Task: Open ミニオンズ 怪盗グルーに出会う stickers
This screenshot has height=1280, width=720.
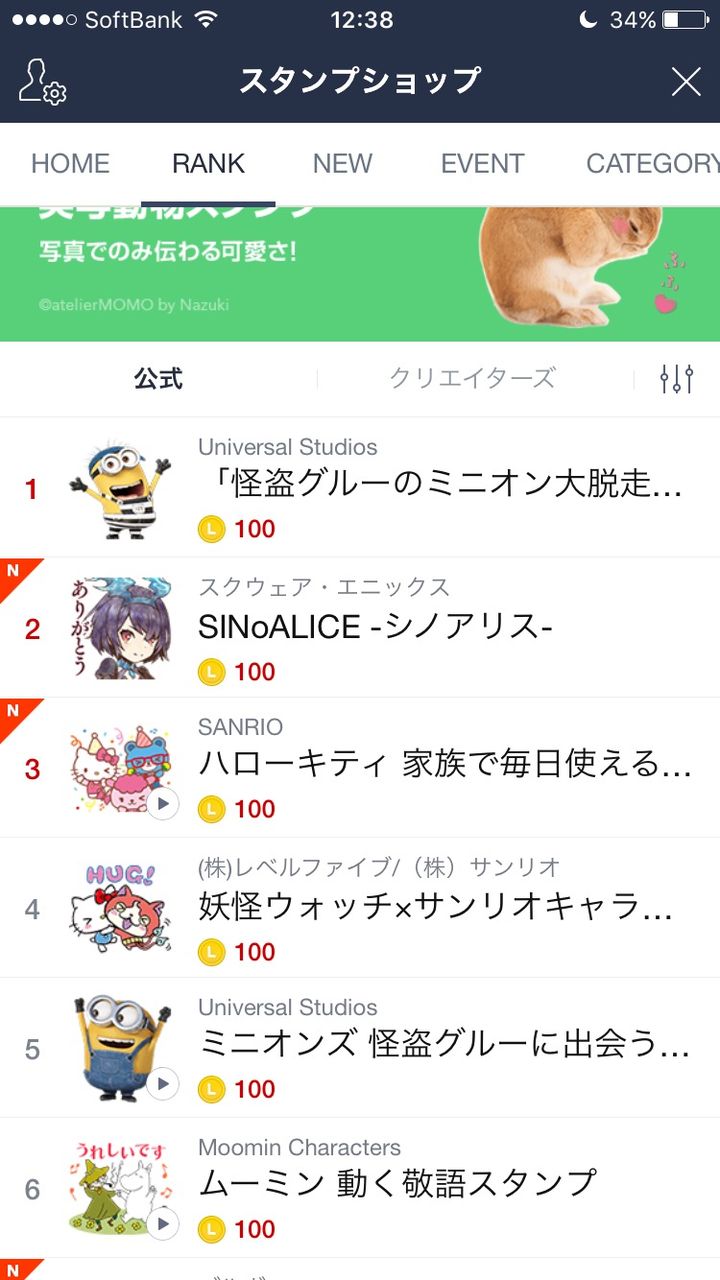Action: [440, 1047]
